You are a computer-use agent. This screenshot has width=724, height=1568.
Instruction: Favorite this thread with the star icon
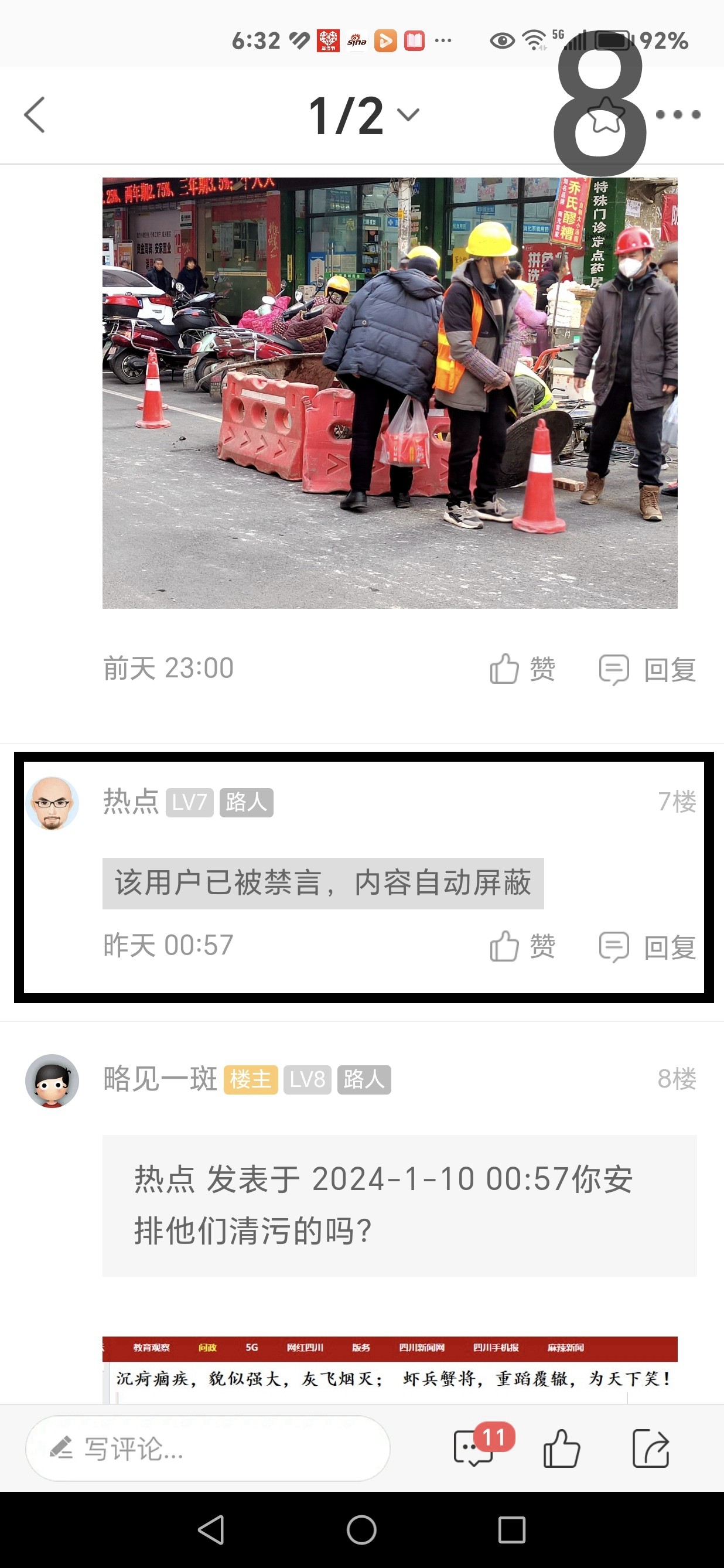pyautogui.click(x=606, y=115)
